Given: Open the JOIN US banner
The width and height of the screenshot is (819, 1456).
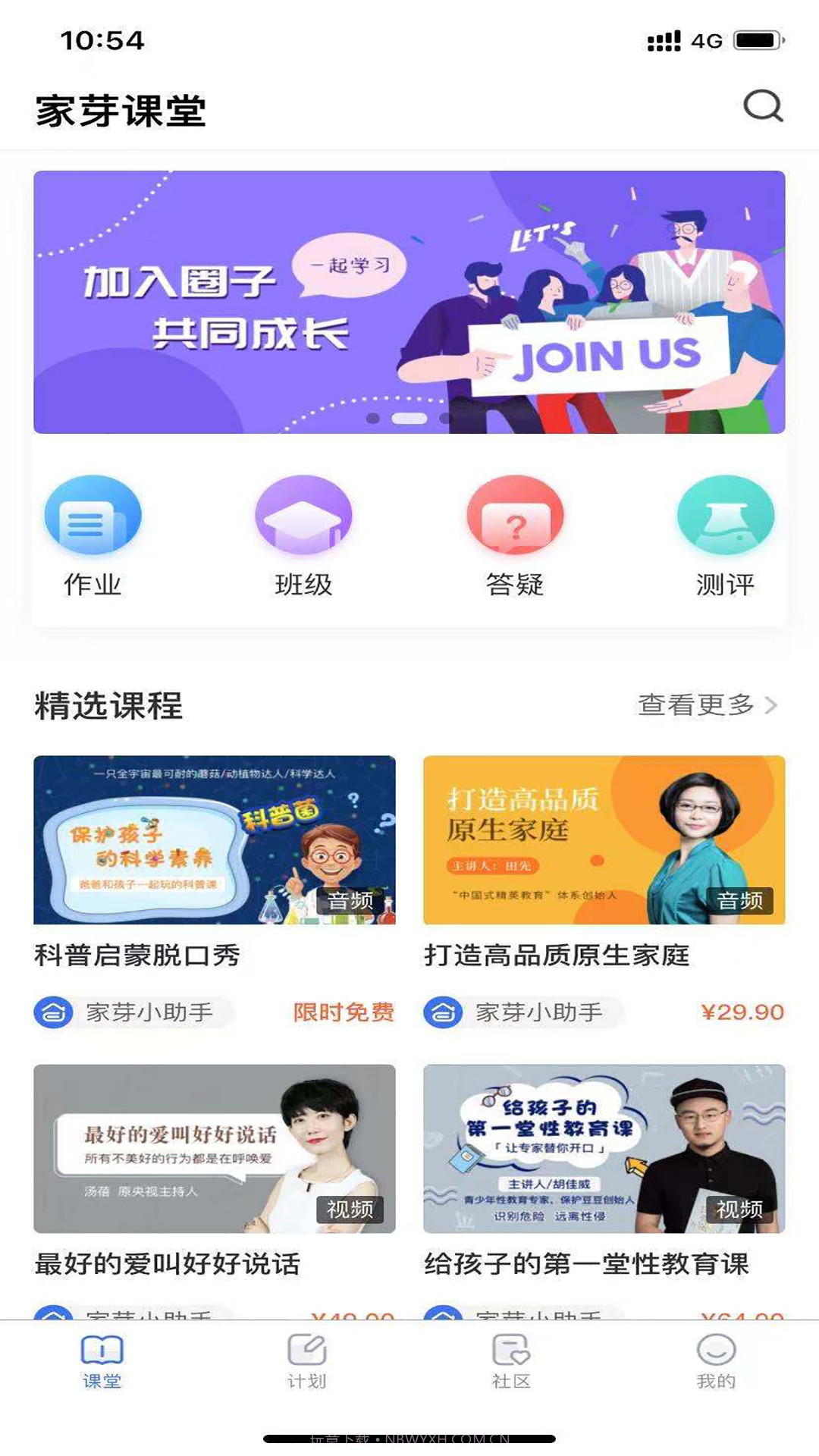Looking at the screenshot, I should click(x=409, y=300).
